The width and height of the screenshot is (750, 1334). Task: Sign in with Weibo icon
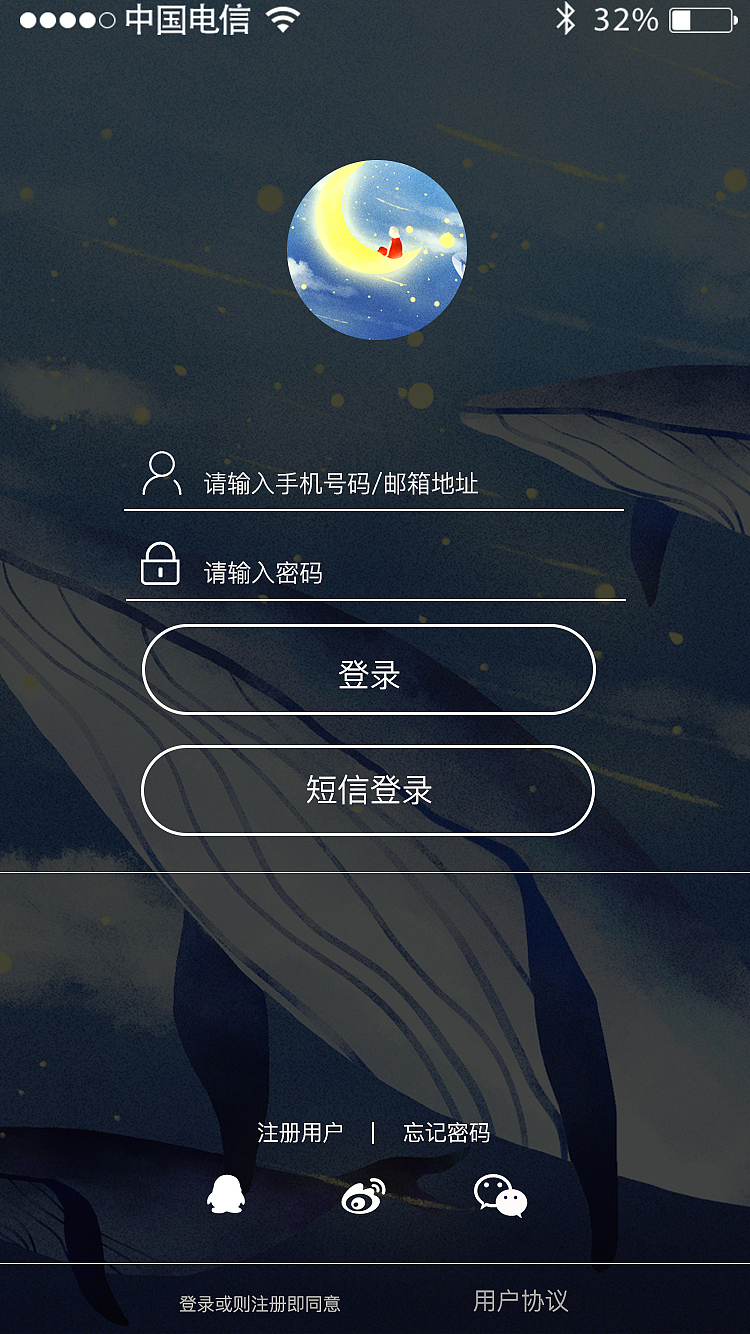[x=363, y=1195]
